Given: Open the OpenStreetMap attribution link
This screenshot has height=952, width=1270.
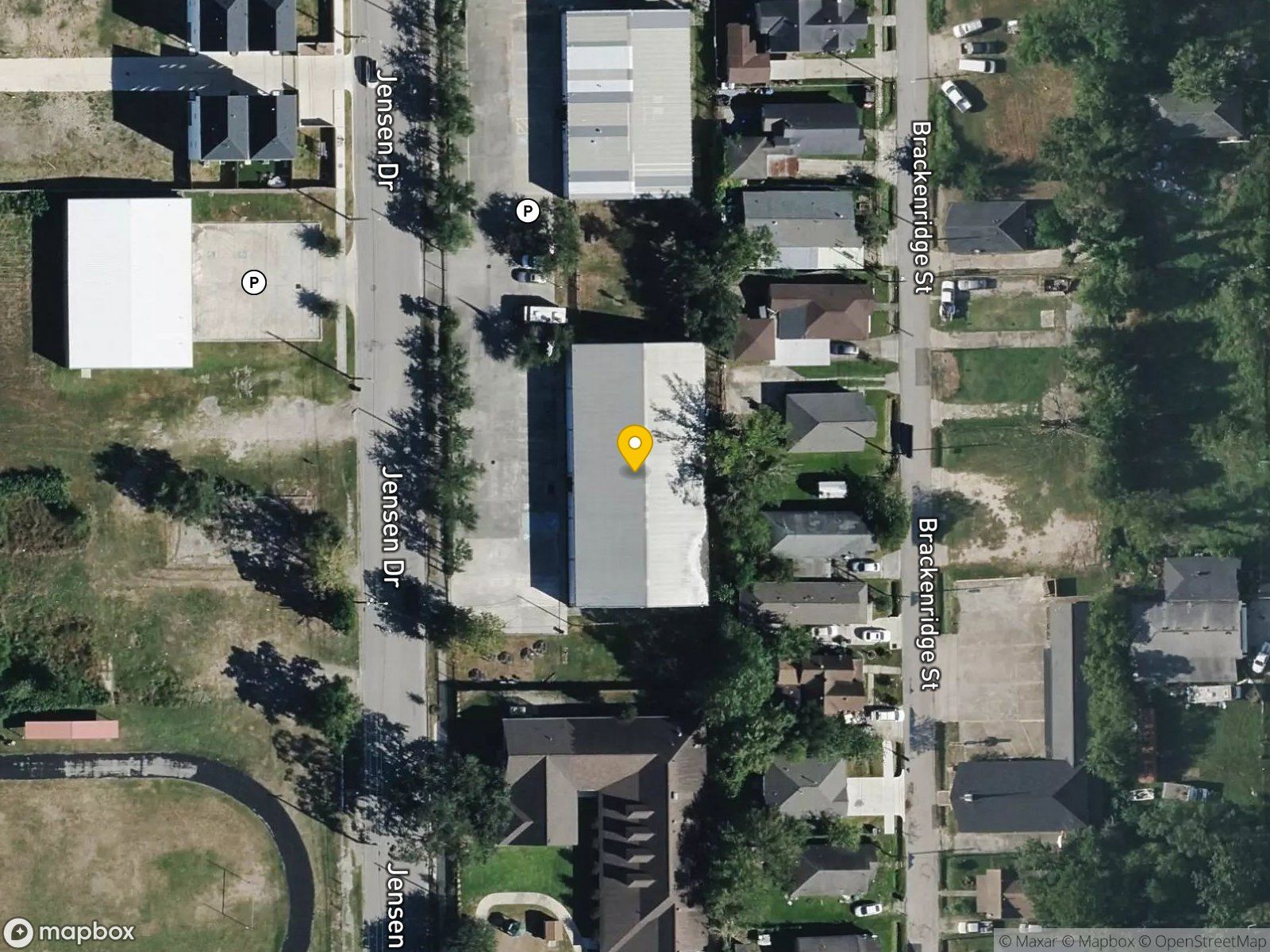Looking at the screenshot, I should (x=1201, y=942).
